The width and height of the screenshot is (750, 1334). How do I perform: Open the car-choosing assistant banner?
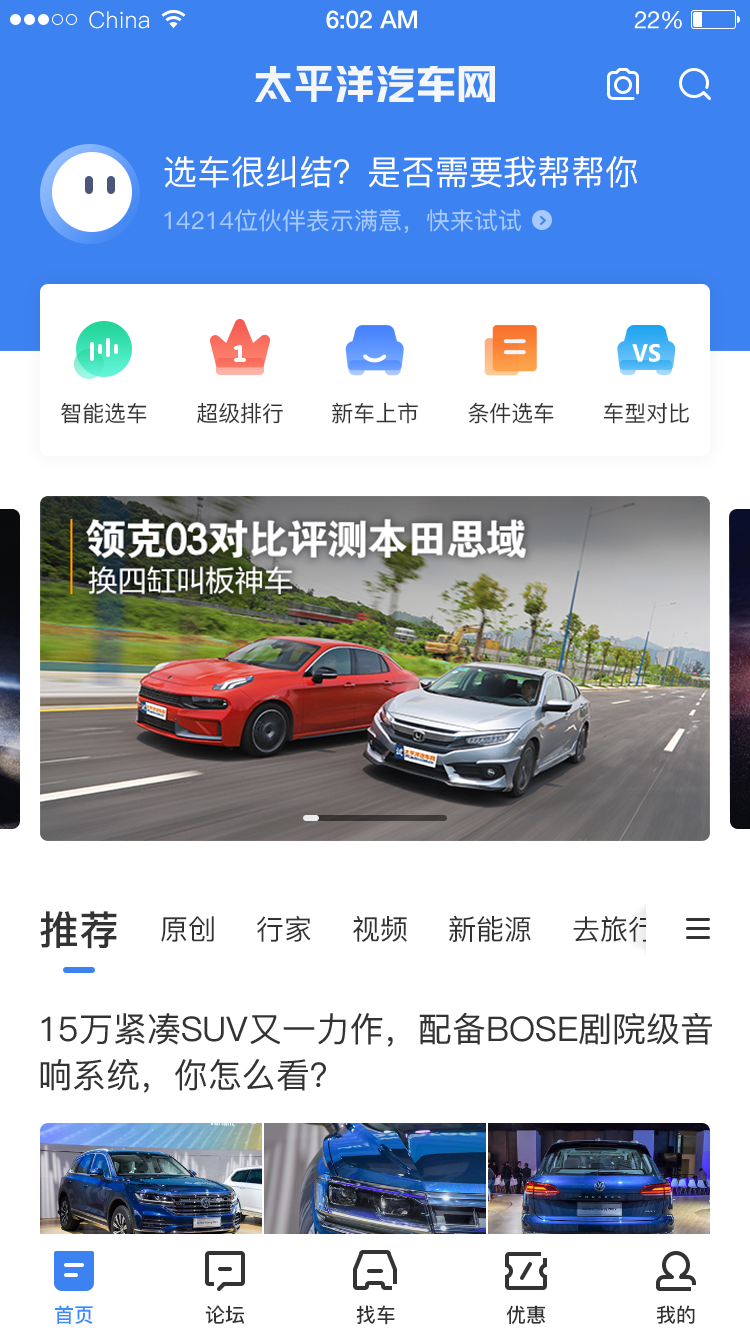click(x=400, y=193)
